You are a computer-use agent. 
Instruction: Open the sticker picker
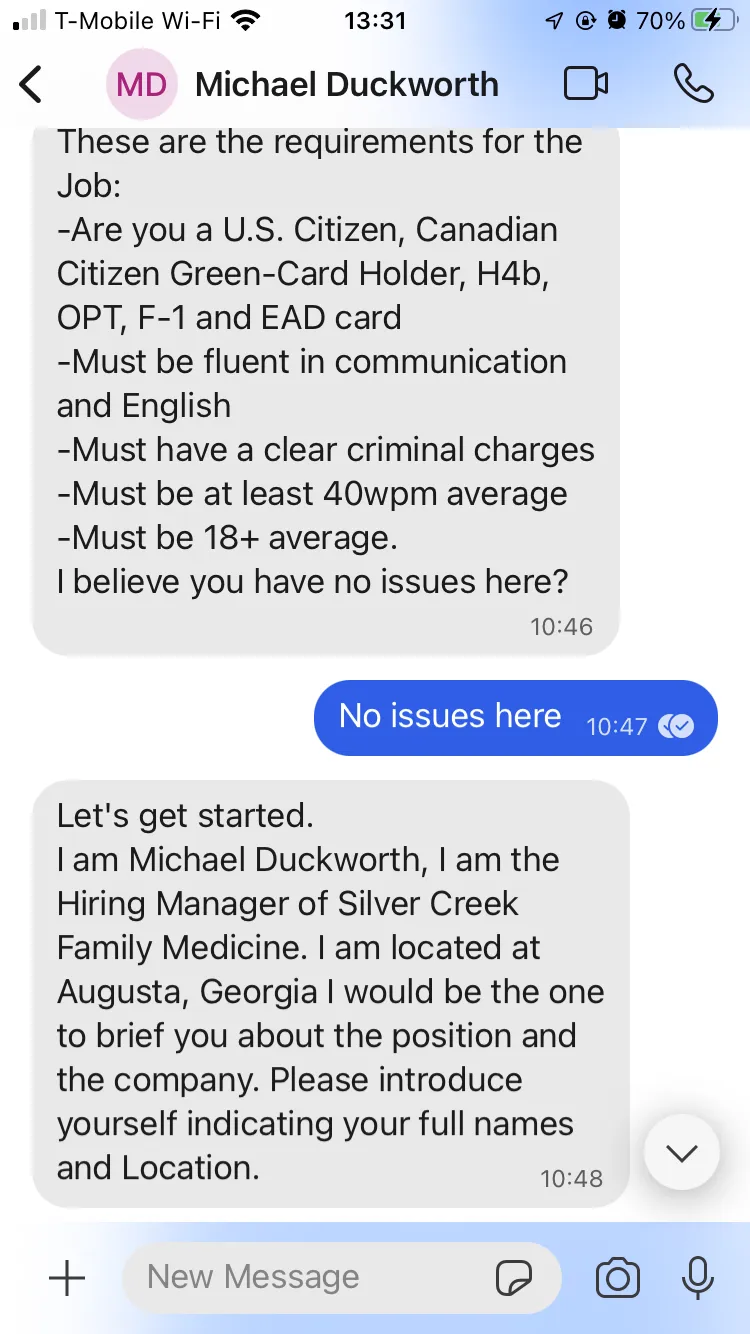coord(514,1278)
